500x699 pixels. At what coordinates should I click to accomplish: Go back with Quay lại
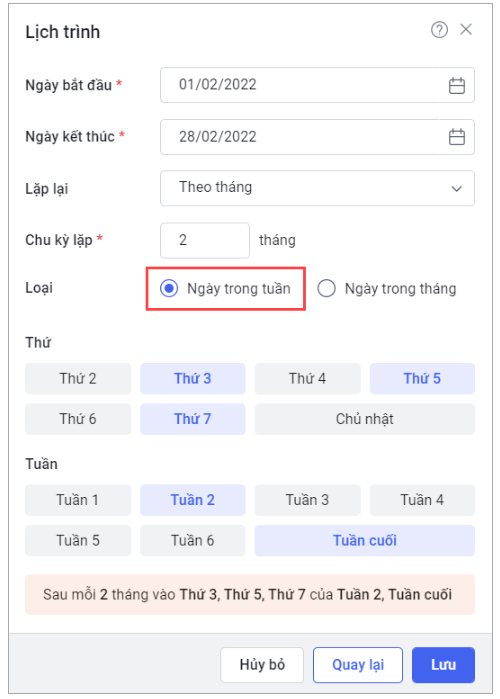[358, 665]
